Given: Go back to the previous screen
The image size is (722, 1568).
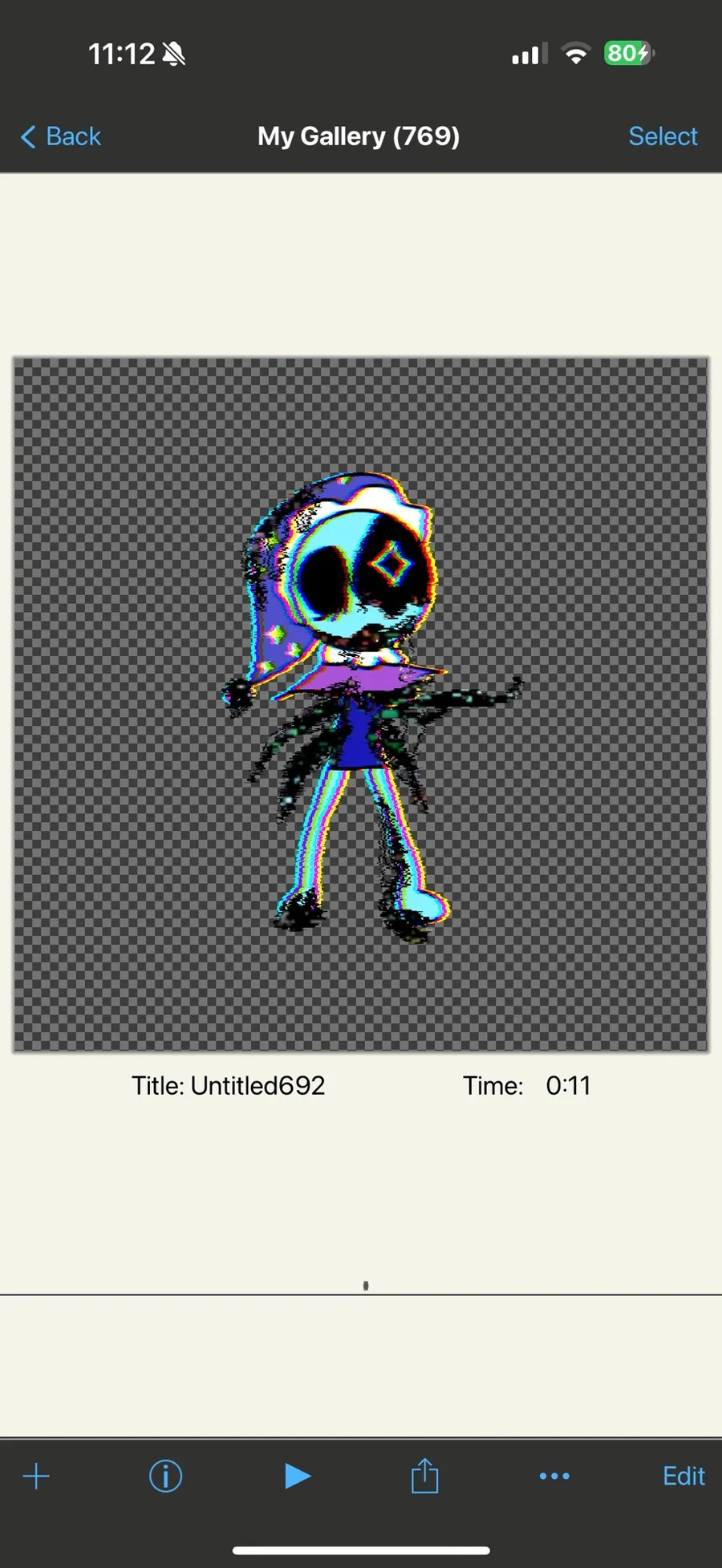Looking at the screenshot, I should 61,136.
